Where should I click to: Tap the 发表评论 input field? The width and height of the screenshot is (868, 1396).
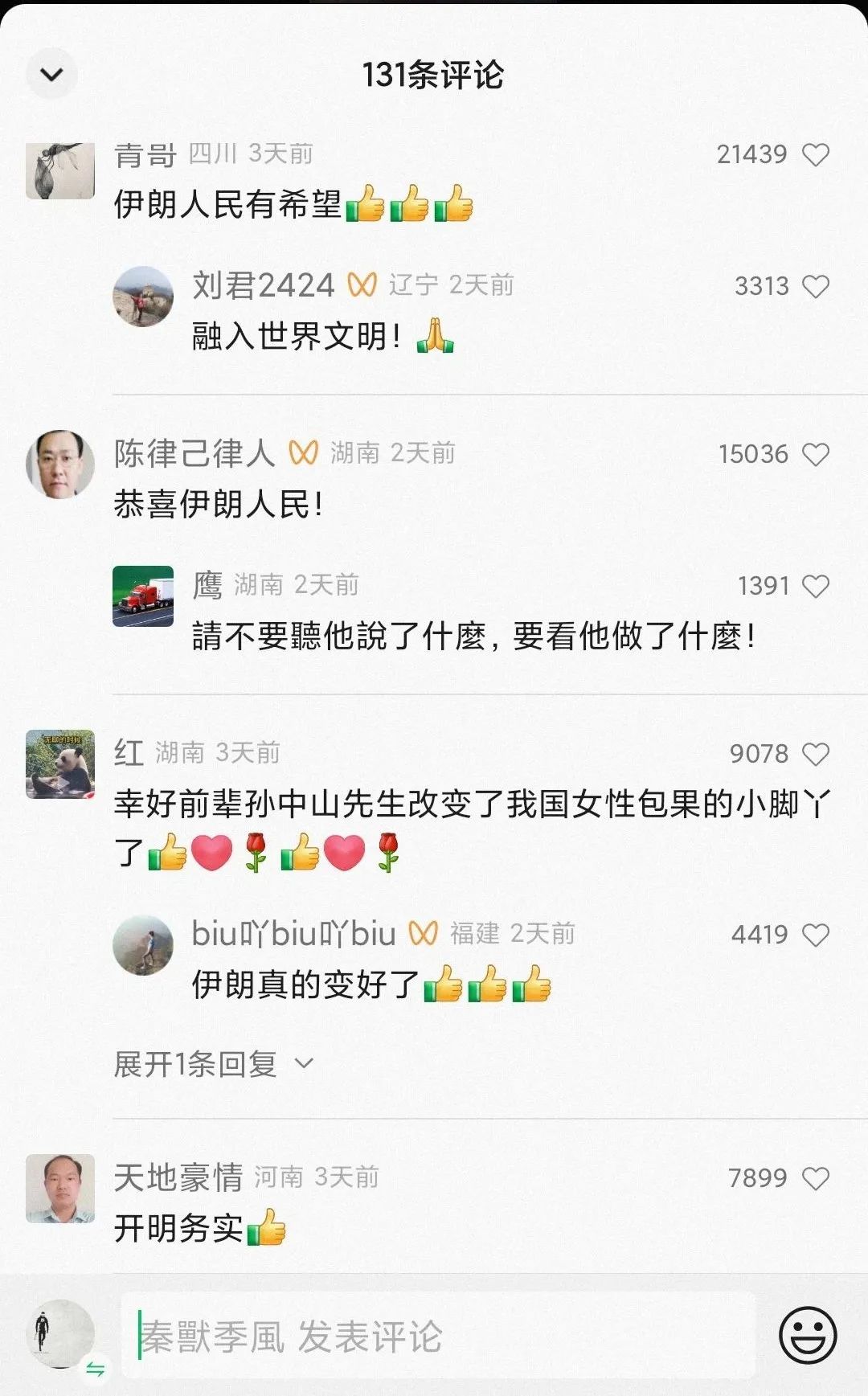438,1337
